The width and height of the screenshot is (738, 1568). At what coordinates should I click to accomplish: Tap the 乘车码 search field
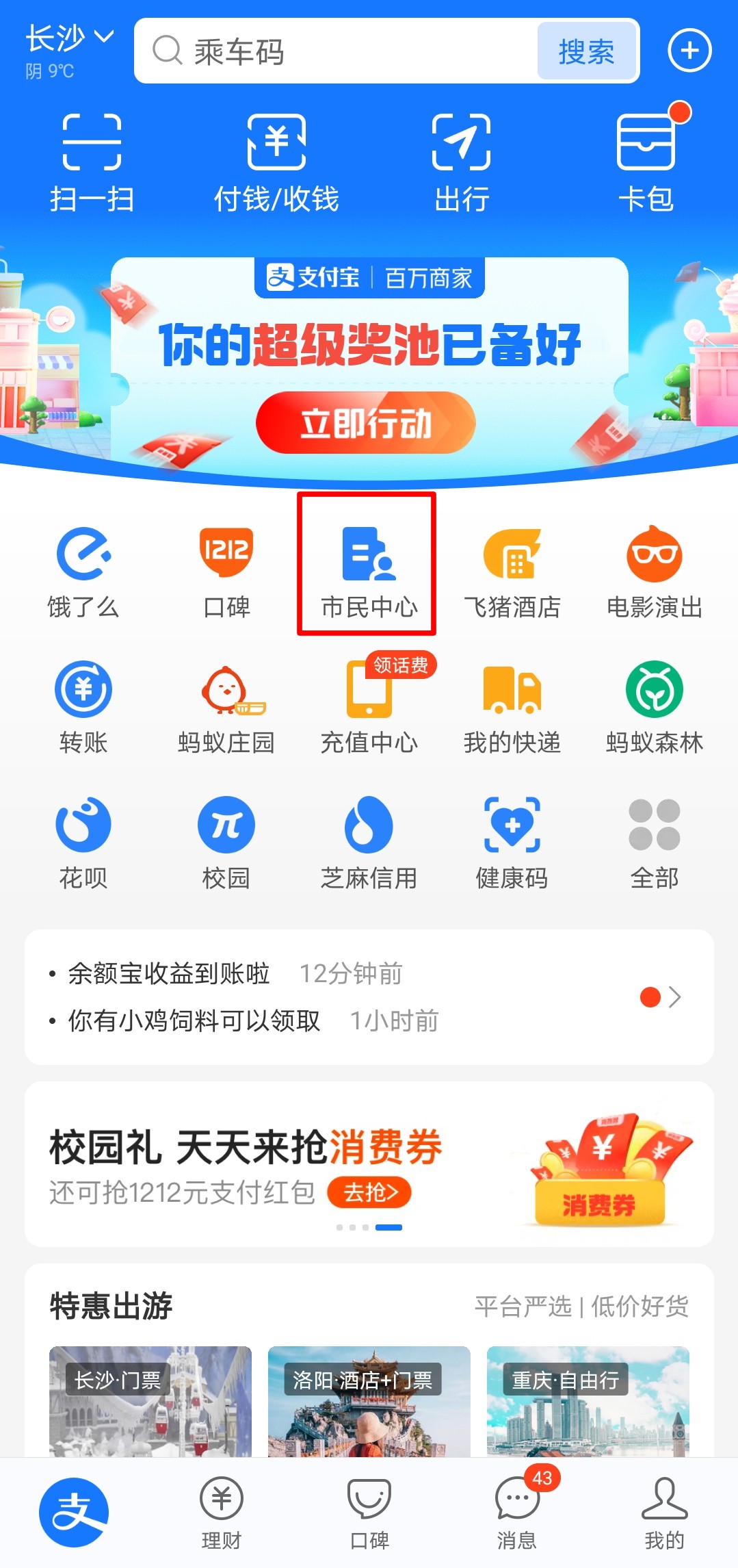(335, 51)
